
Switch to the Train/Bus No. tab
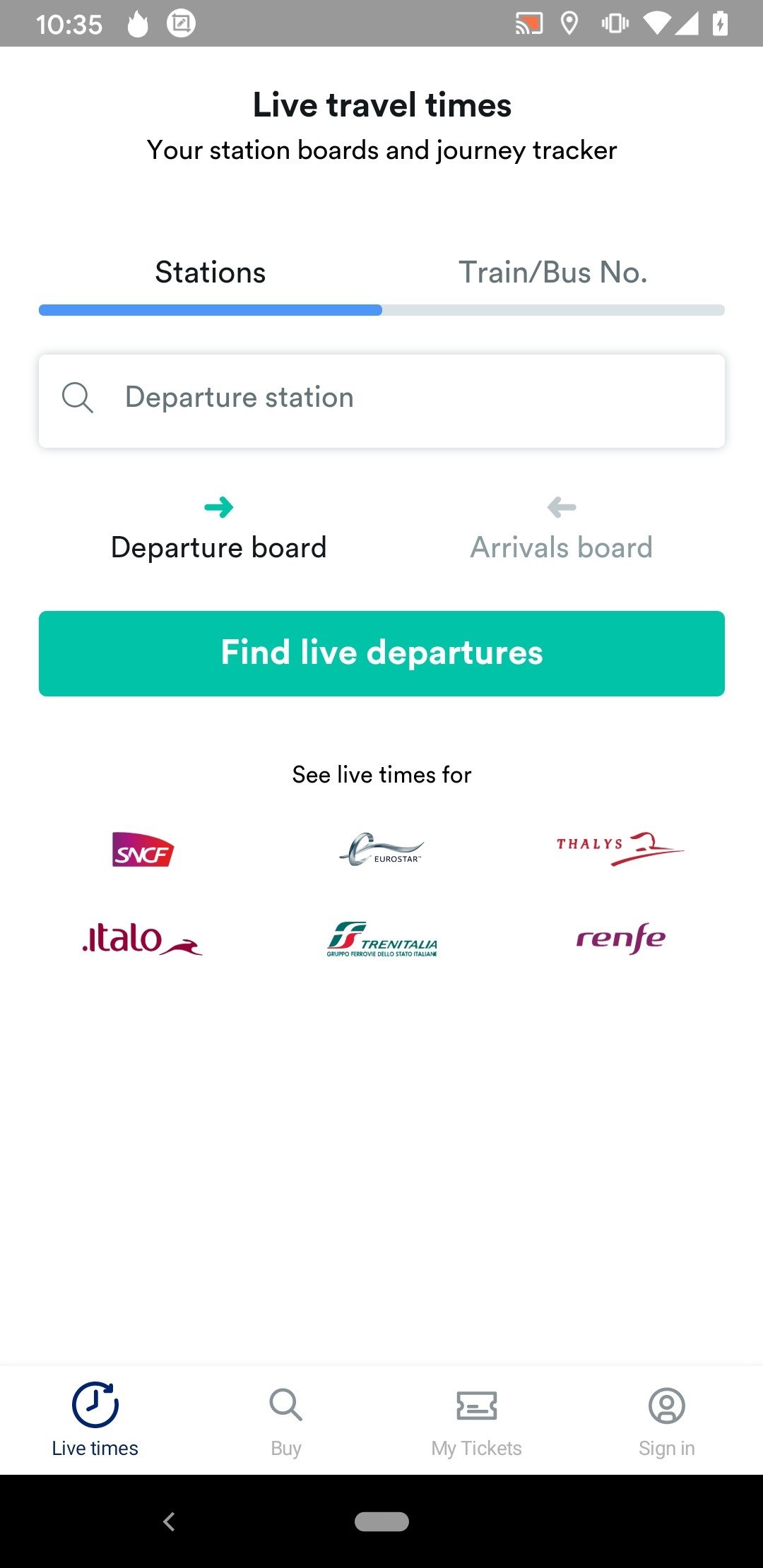click(553, 273)
